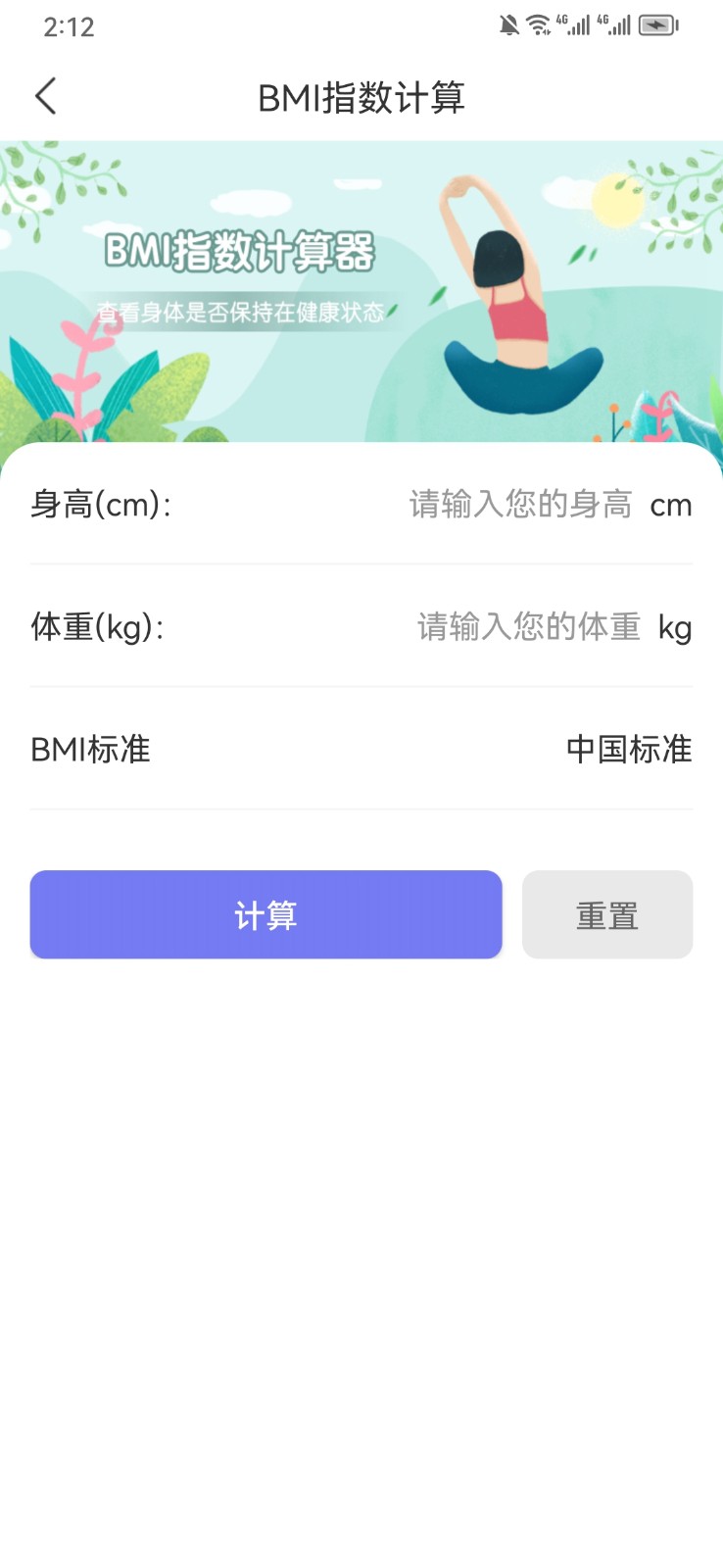Tap the 请输入您的身高 placeholder text

tap(519, 505)
